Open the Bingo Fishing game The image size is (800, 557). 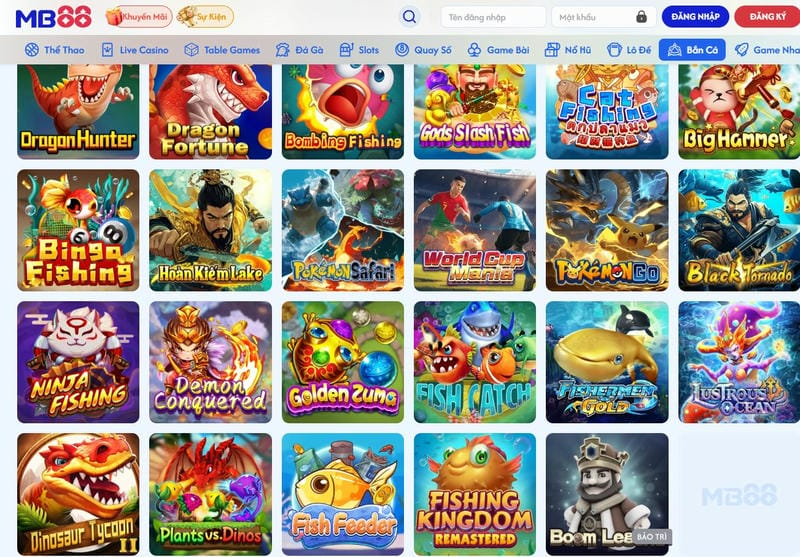(78, 230)
